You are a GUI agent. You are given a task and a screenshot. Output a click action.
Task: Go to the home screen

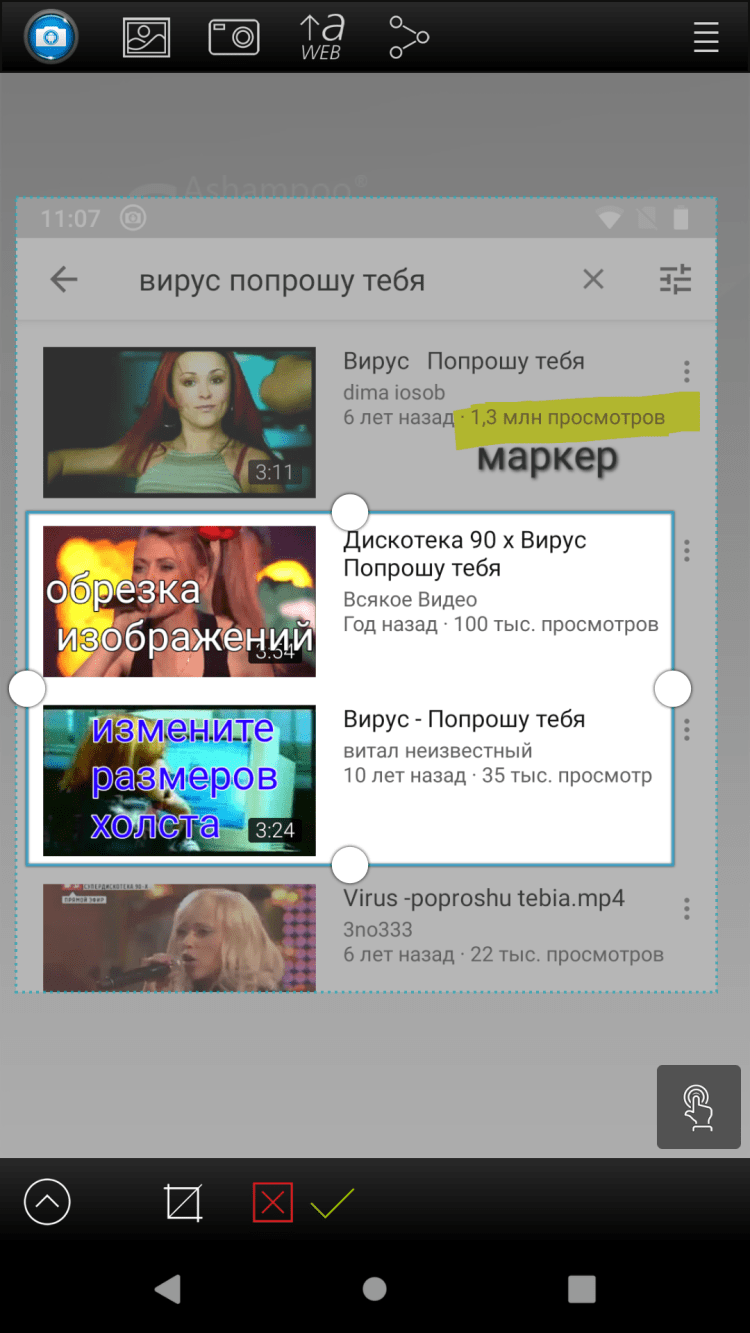pos(375,1289)
